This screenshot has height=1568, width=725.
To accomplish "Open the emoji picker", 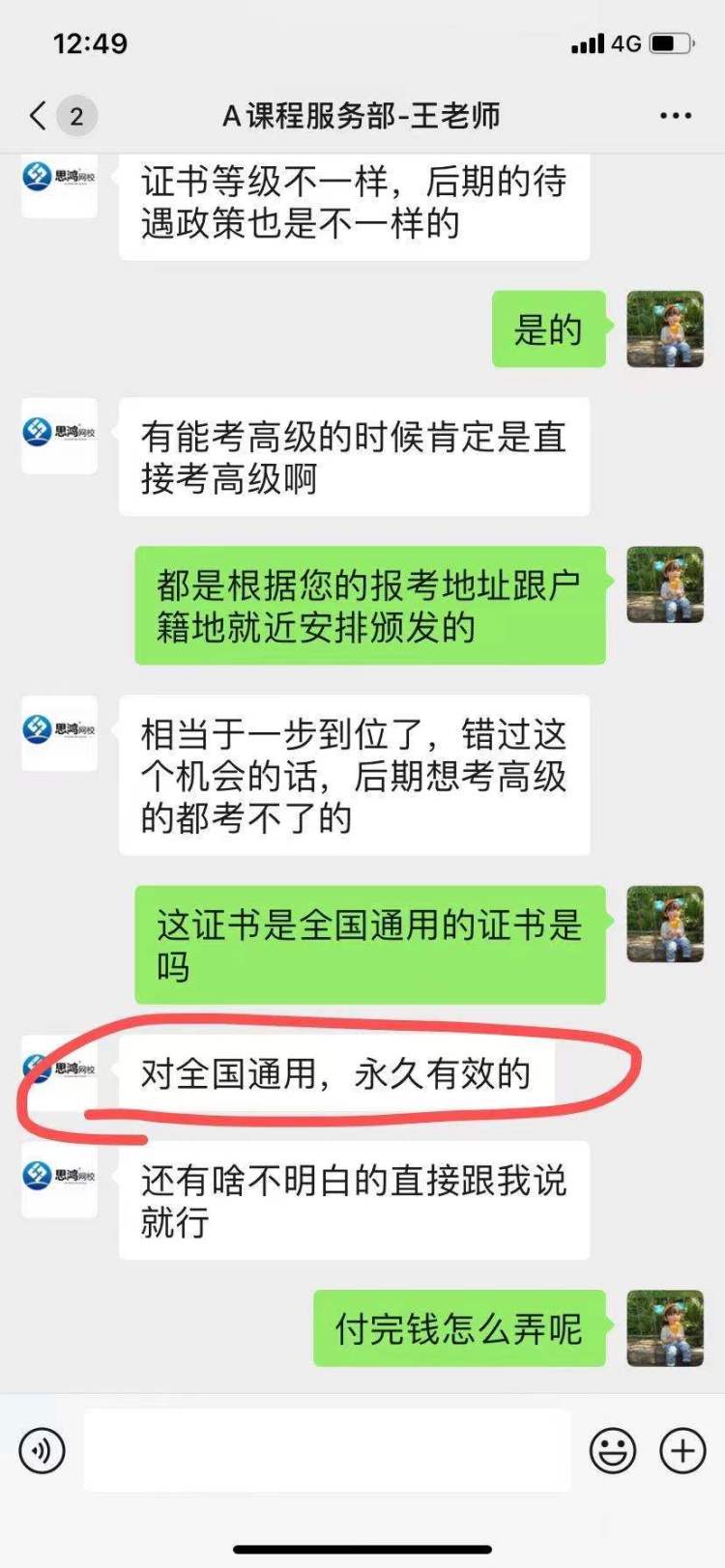I will point(612,1450).
